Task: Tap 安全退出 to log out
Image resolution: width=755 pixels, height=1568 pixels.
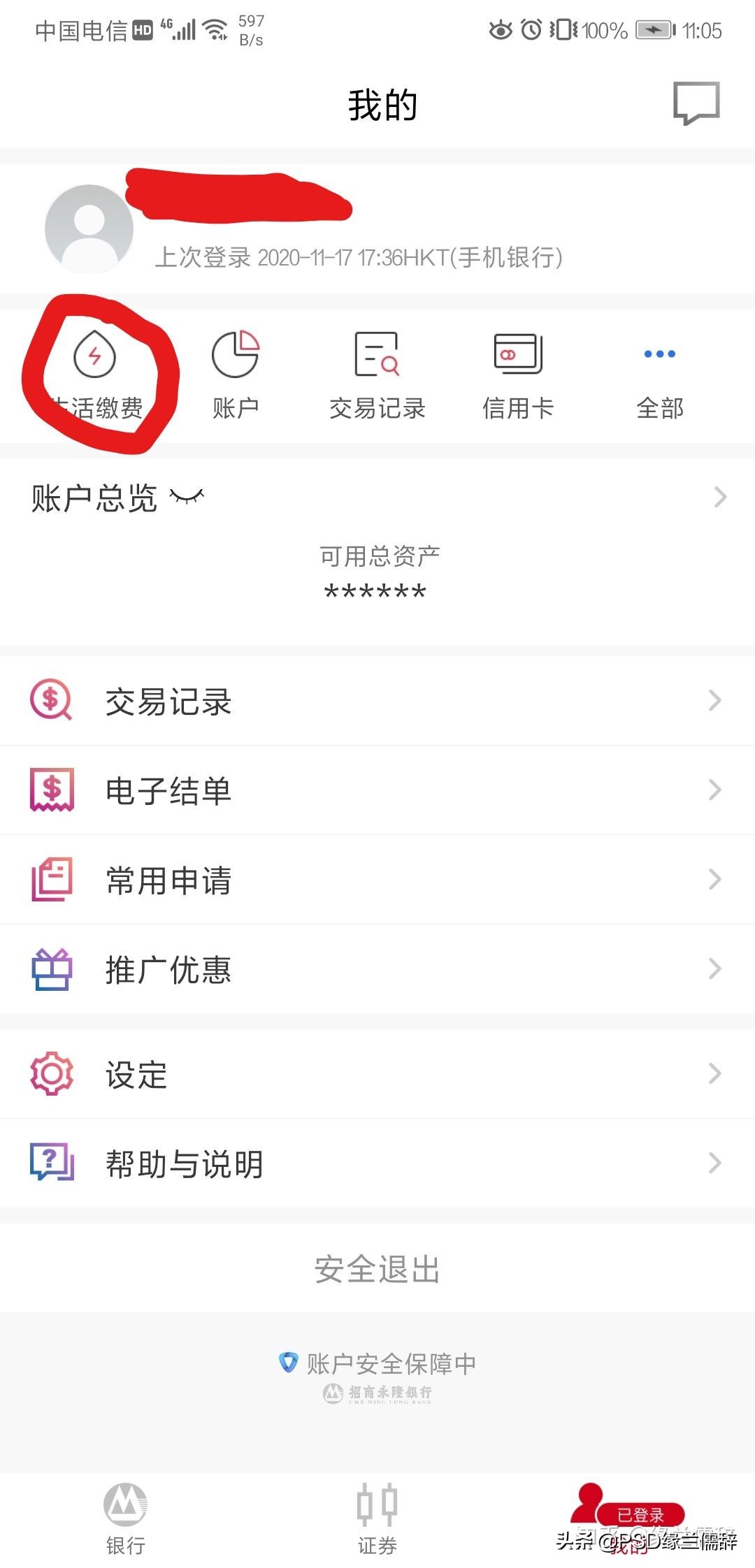Action: (377, 1270)
